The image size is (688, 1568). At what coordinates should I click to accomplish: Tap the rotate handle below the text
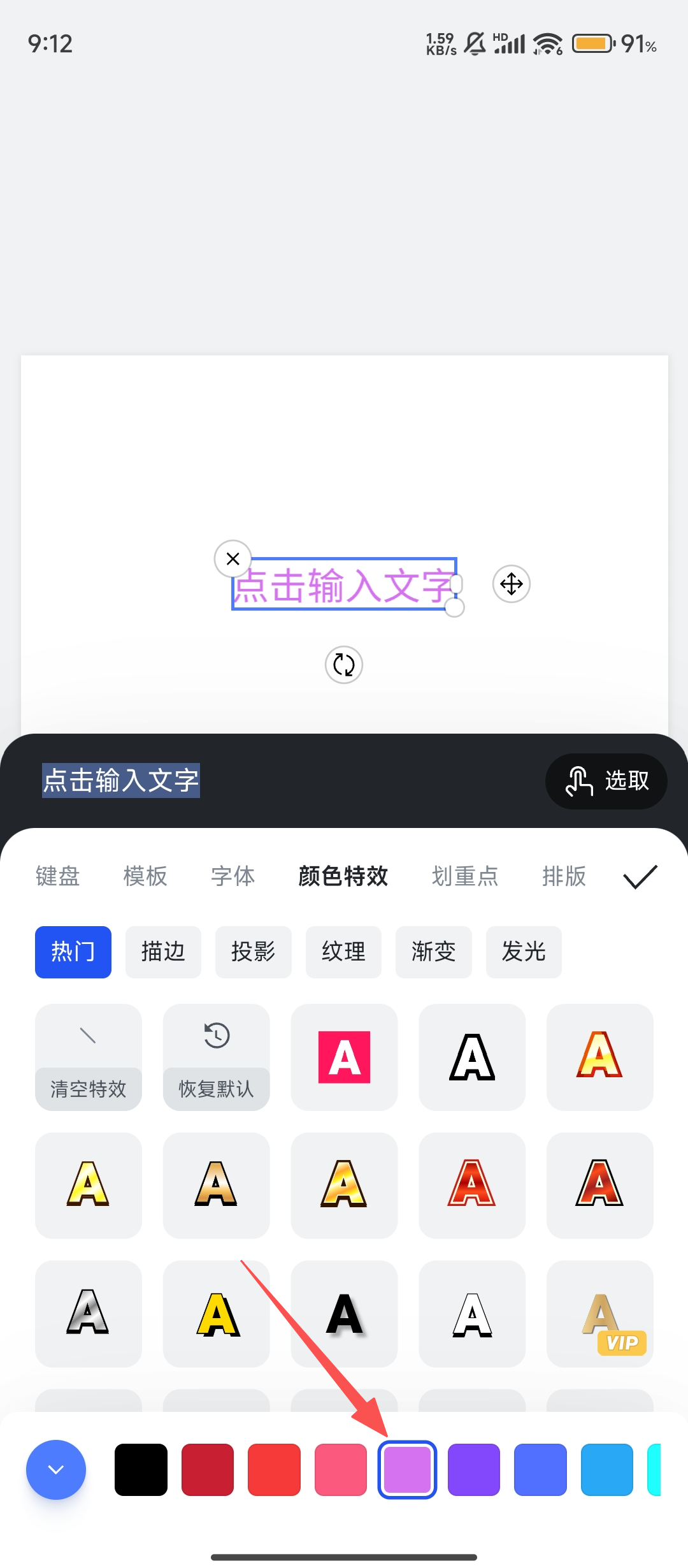tap(344, 665)
